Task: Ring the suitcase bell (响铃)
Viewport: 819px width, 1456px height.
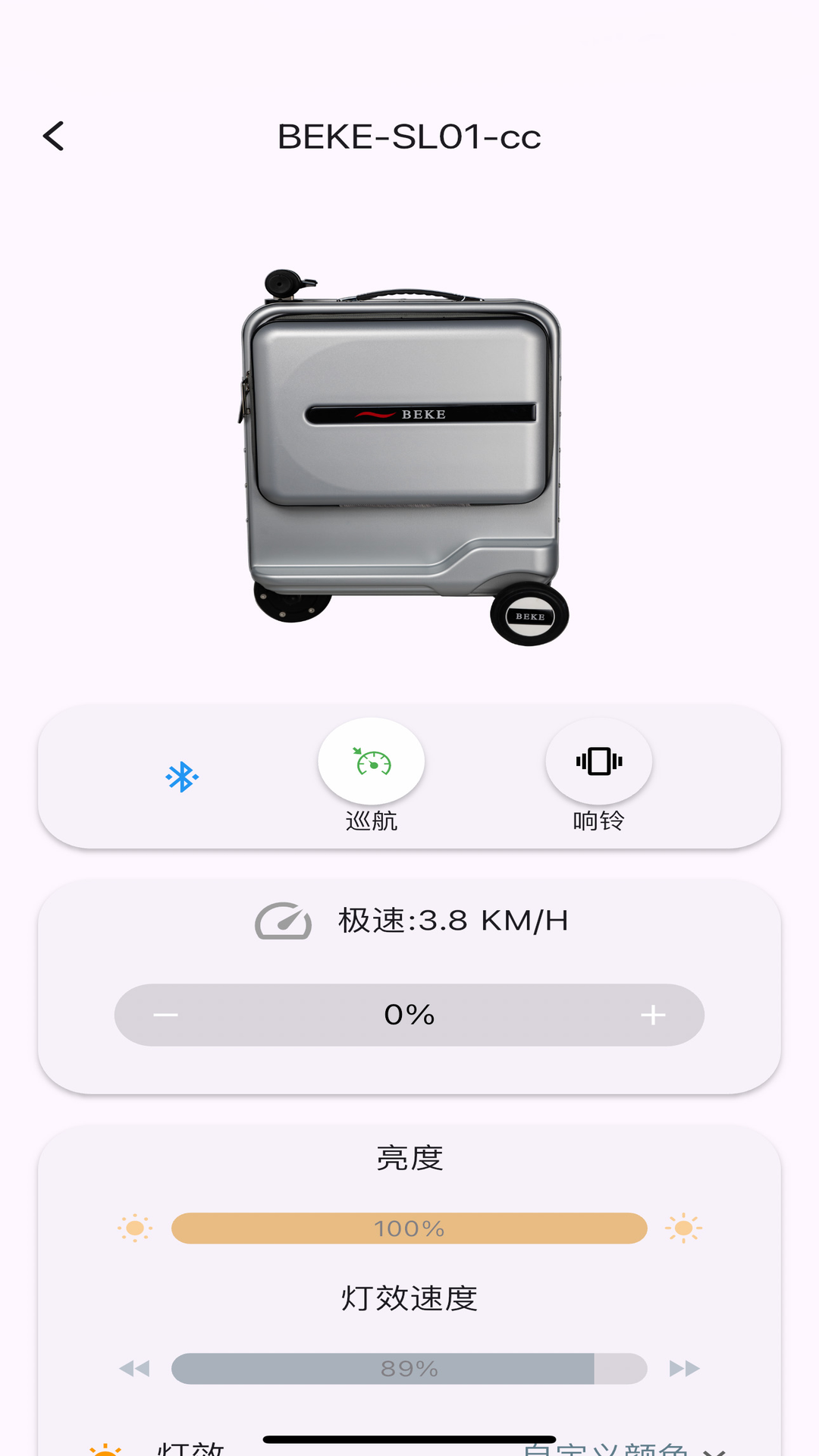Action: pyautogui.click(x=599, y=761)
